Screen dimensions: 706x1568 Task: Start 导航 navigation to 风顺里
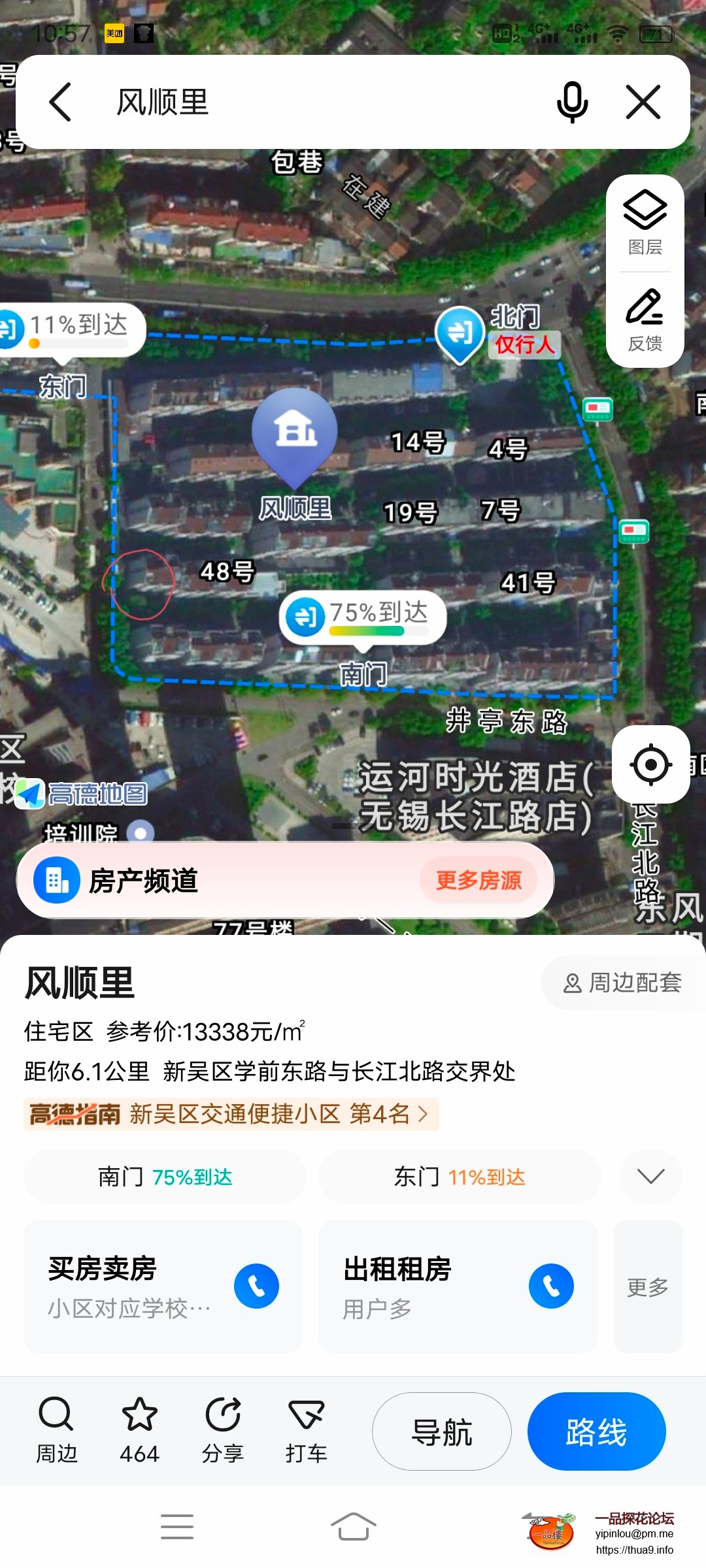coord(442,1432)
